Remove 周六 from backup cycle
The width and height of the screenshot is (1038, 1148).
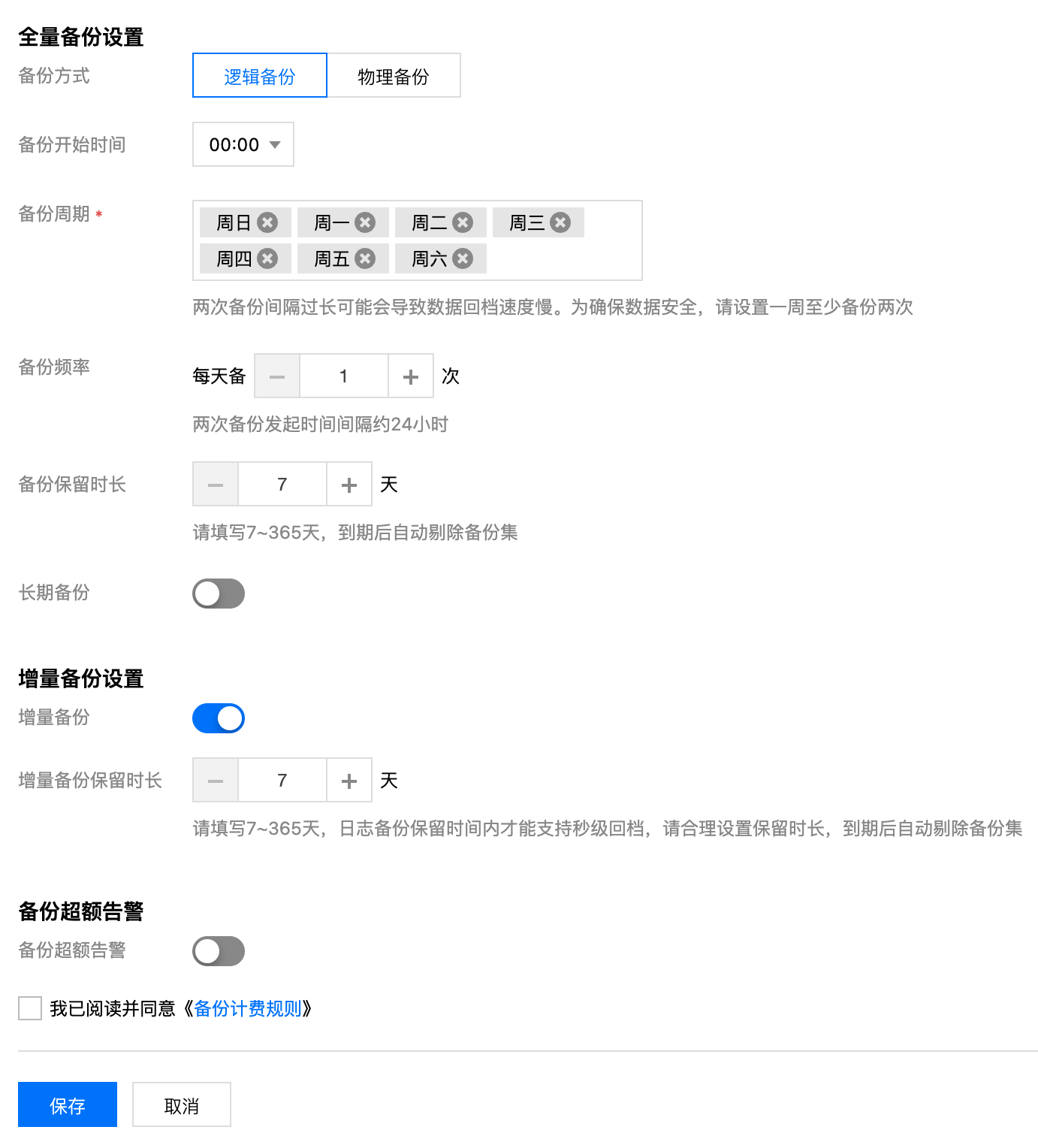tap(463, 258)
